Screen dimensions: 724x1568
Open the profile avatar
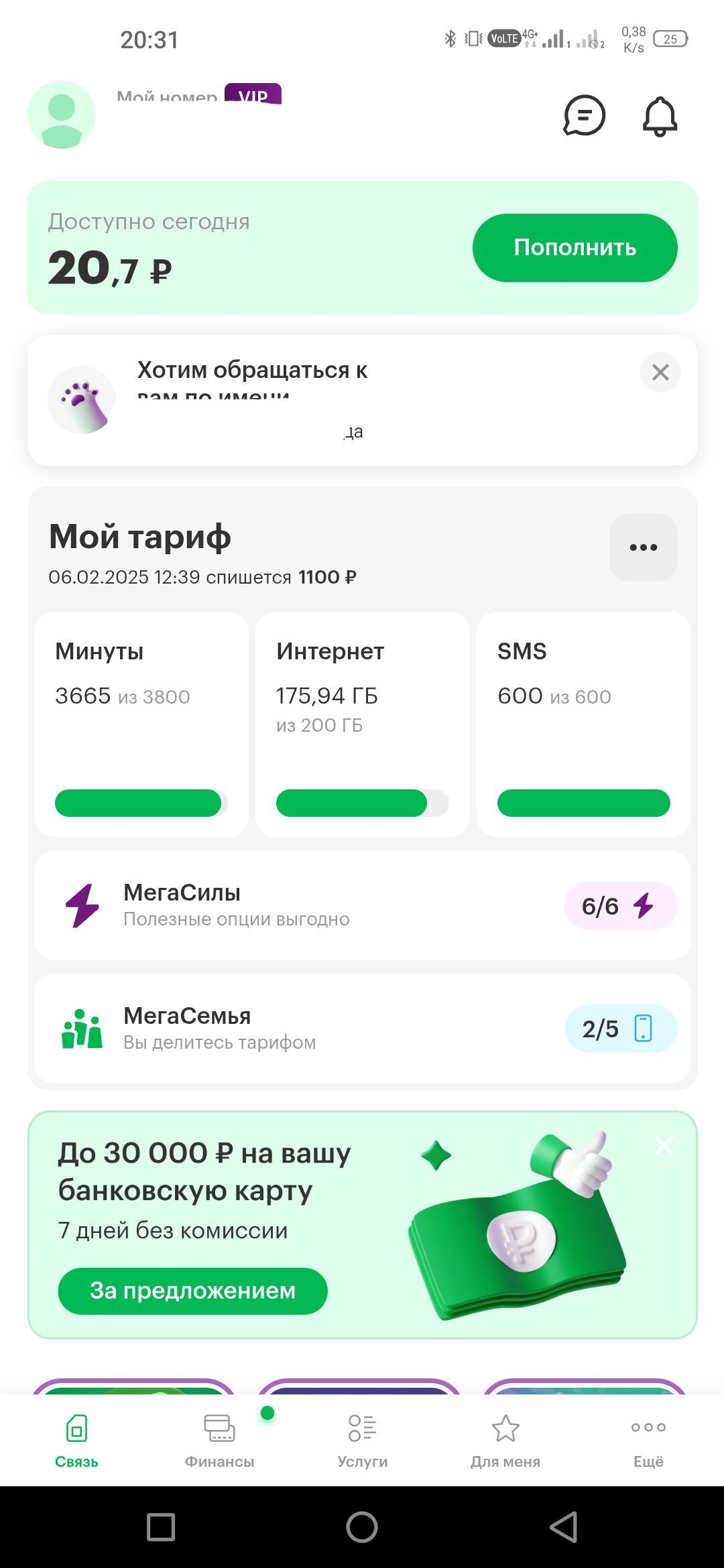(x=62, y=115)
